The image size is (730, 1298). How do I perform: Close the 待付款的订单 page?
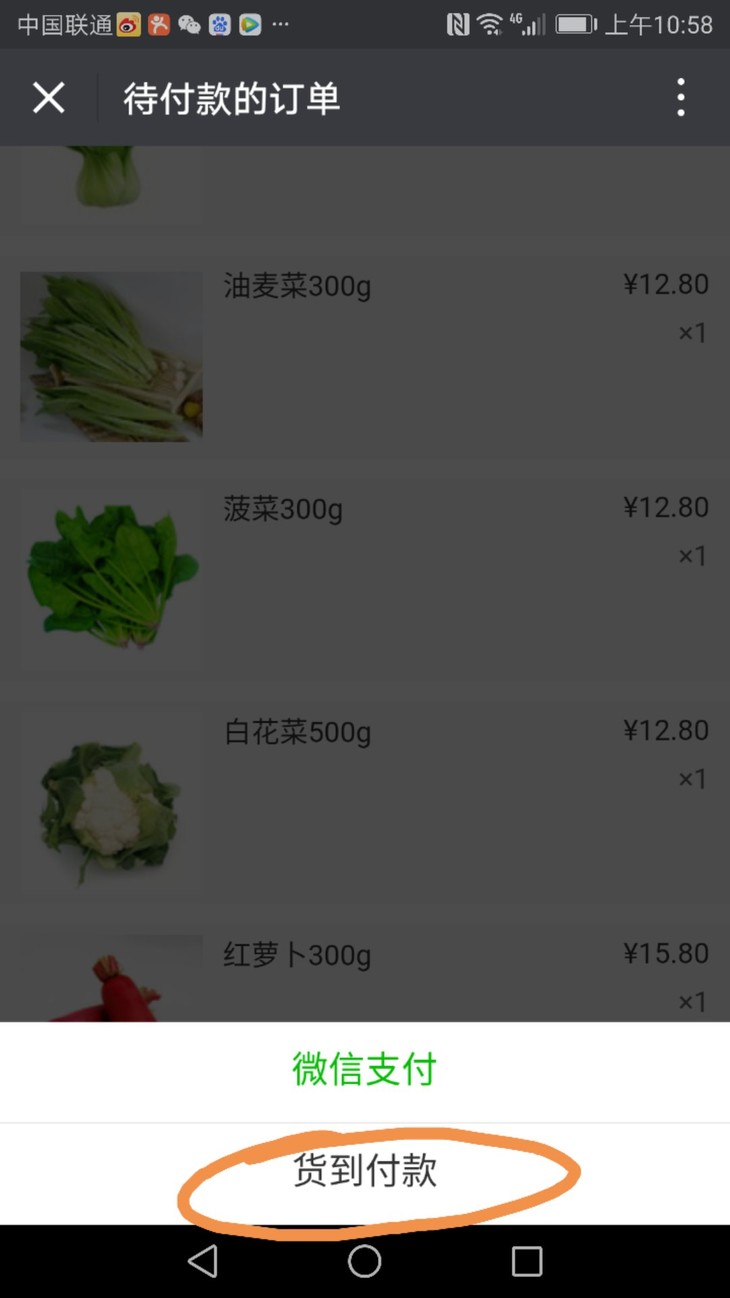pyautogui.click(x=48, y=98)
